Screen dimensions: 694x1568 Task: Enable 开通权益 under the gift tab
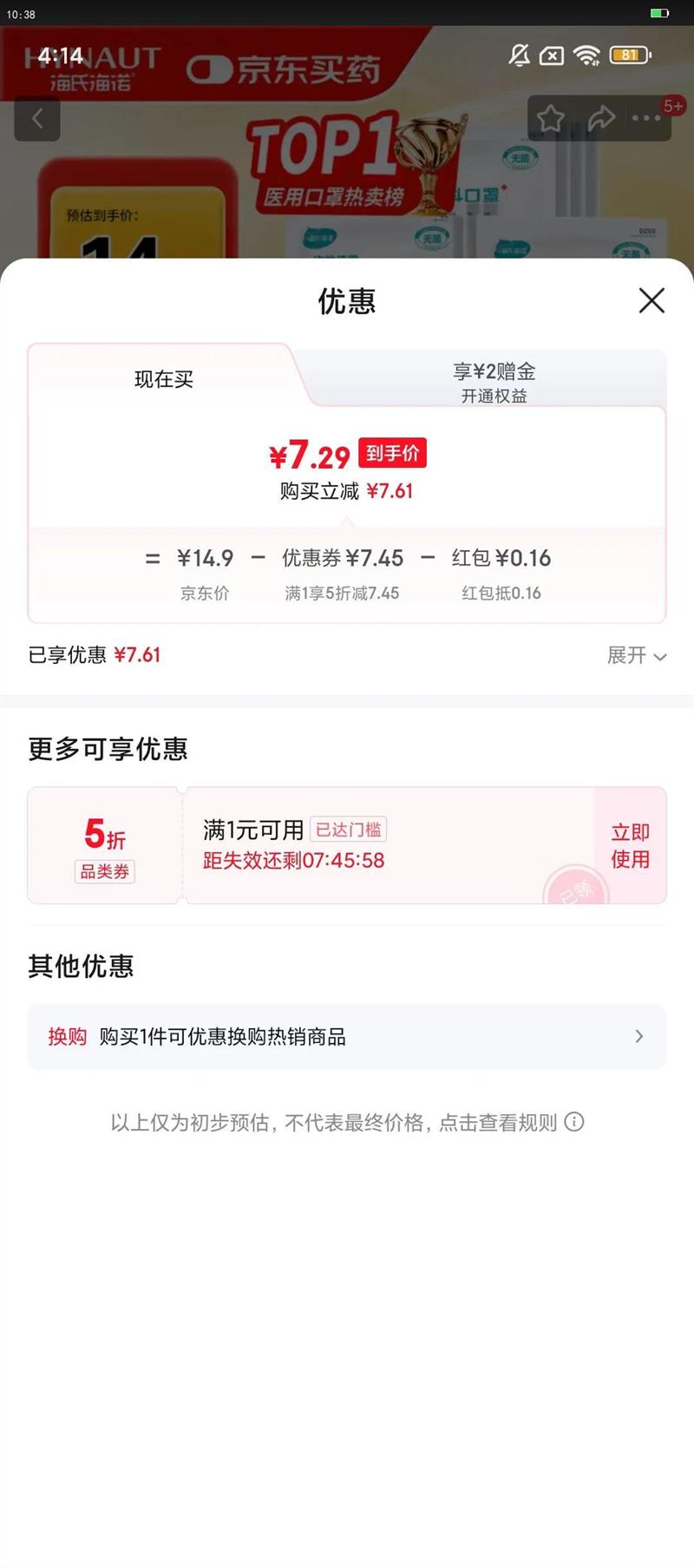click(495, 396)
